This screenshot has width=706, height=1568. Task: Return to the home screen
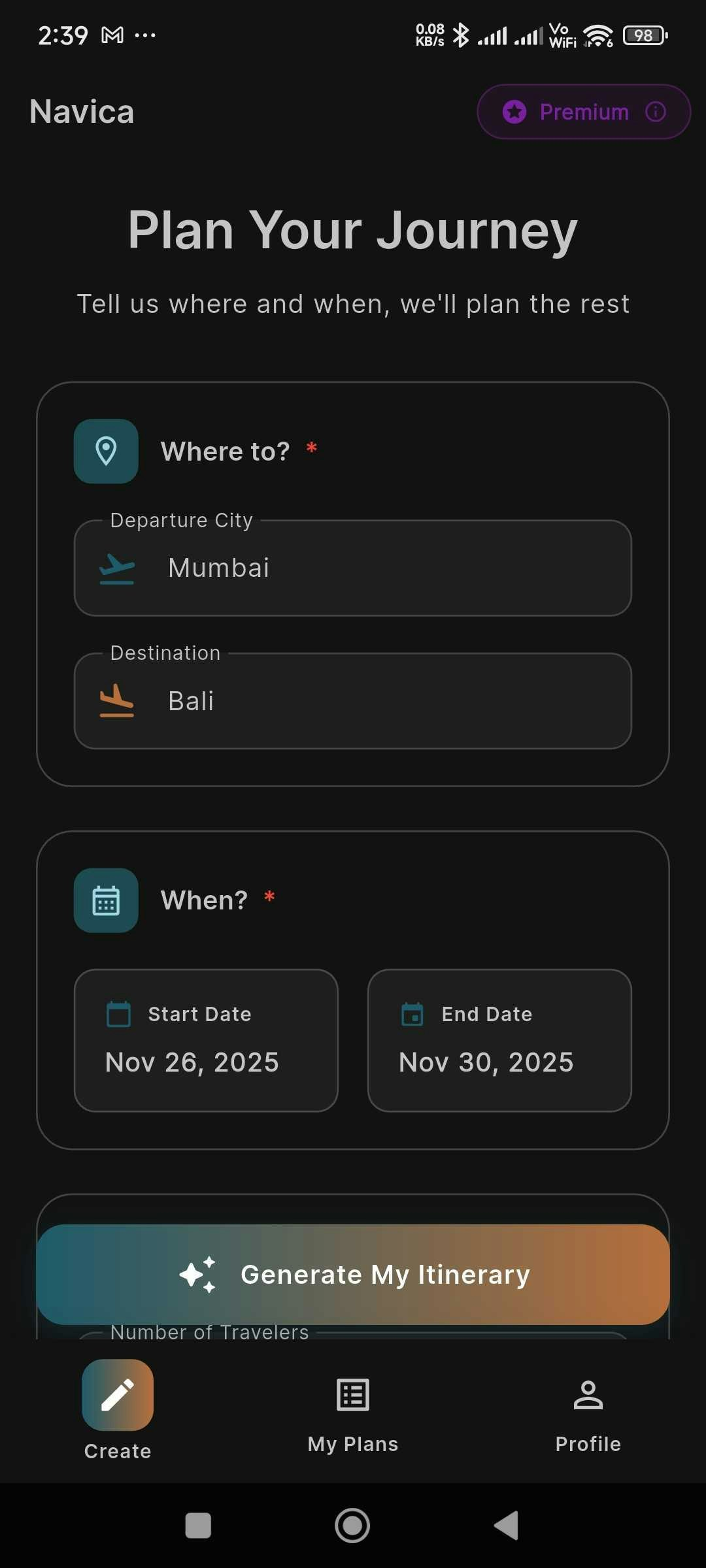[x=352, y=1526]
